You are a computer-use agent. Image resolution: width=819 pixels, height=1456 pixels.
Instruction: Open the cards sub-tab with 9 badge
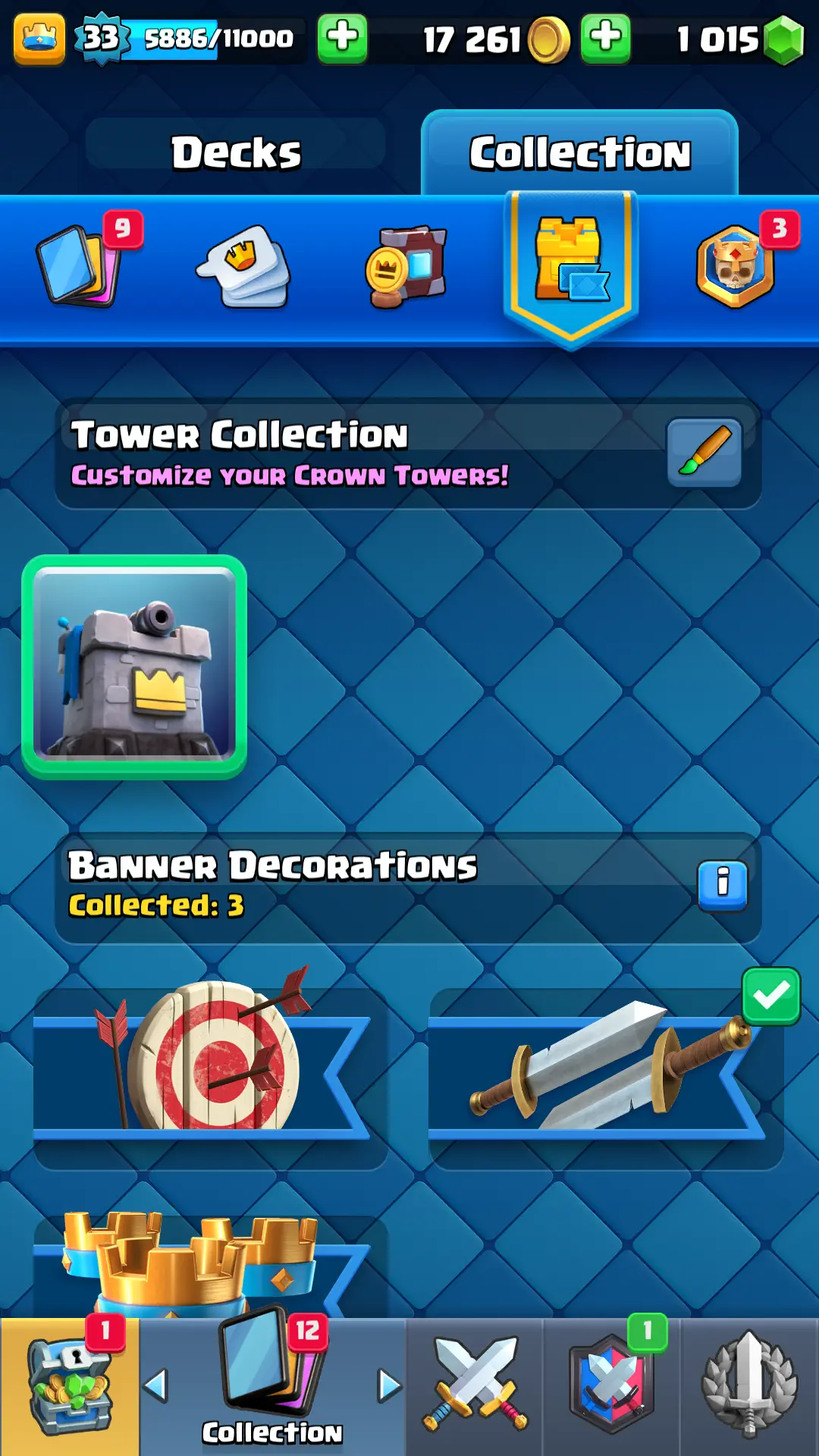(x=79, y=265)
